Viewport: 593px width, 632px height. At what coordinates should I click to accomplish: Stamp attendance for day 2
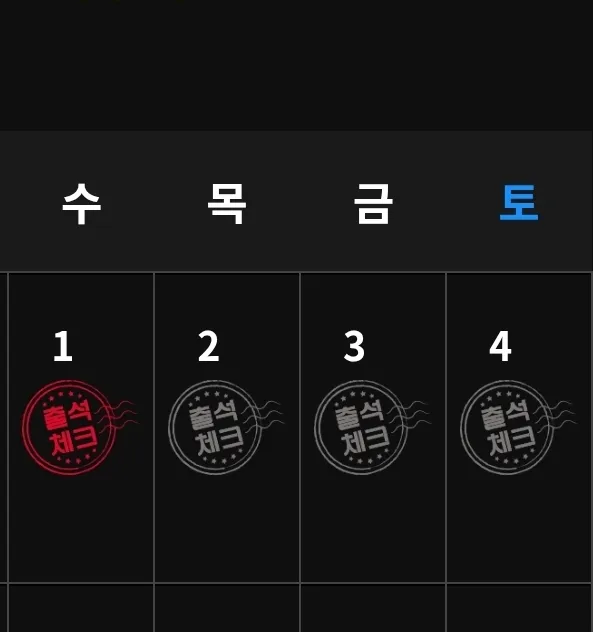(x=226, y=427)
